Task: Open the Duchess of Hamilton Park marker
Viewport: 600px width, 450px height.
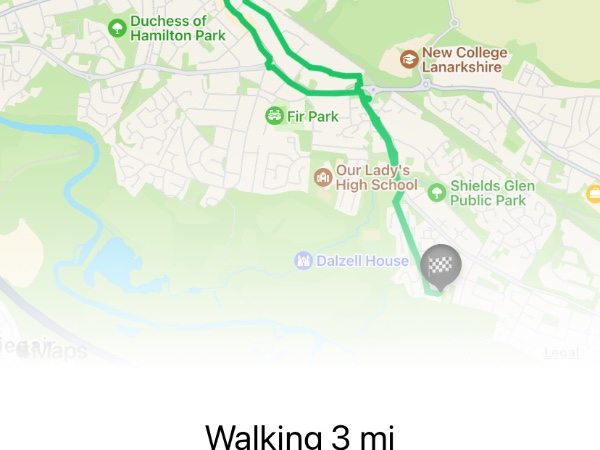Action: click(x=118, y=28)
